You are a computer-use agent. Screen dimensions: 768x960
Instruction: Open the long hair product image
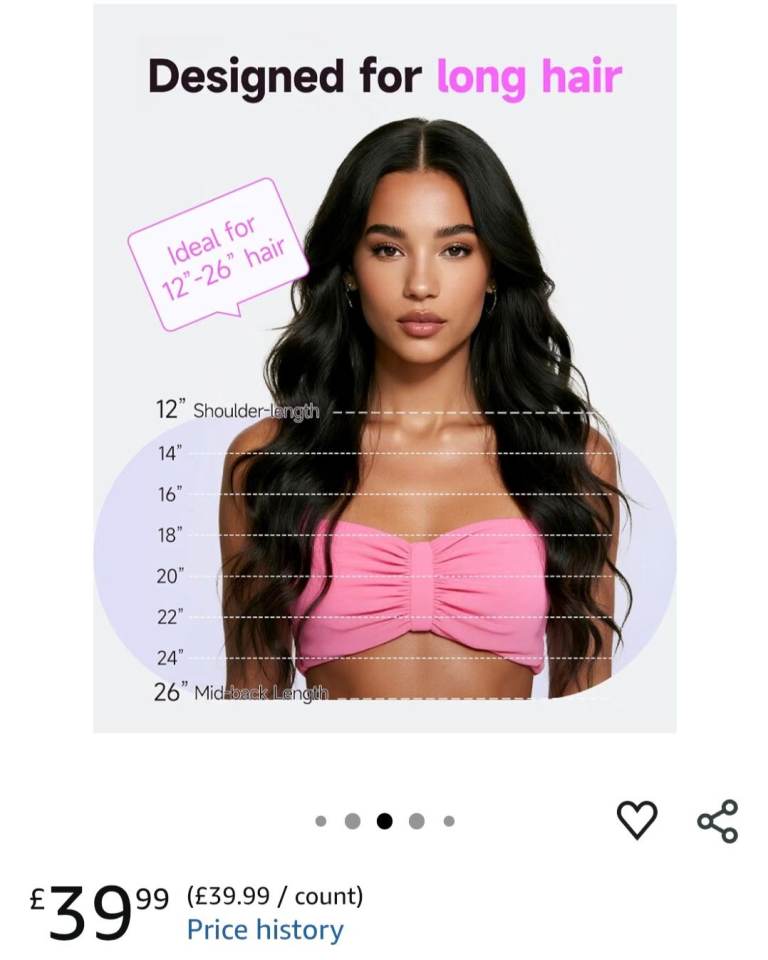385,368
